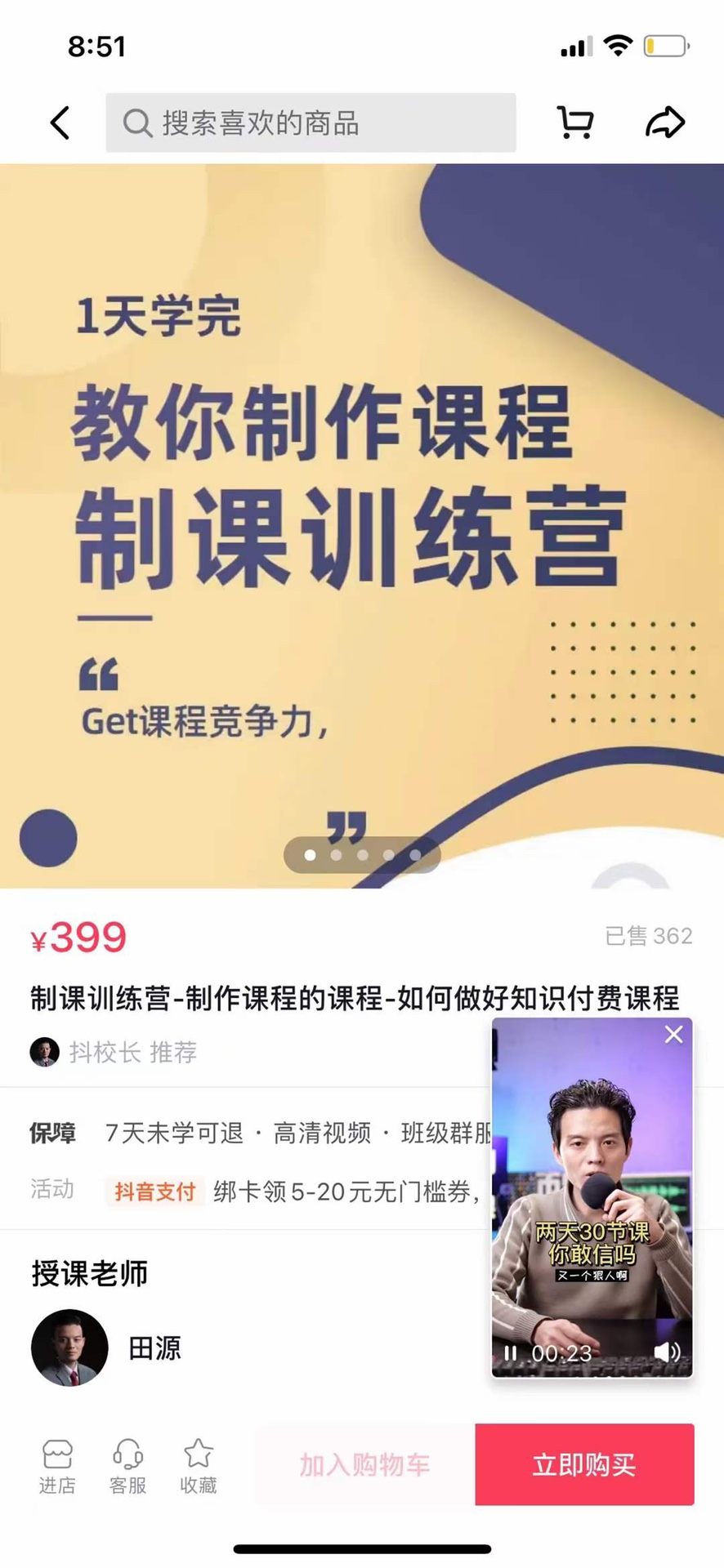Mute the floating video sound
Image resolution: width=724 pixels, height=1568 pixels.
pyautogui.click(x=667, y=1352)
